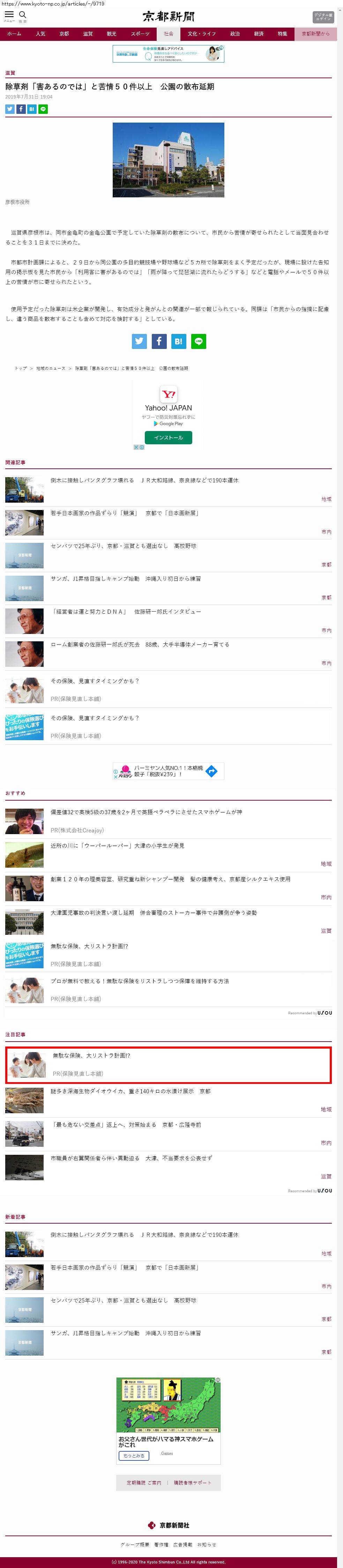343x1568 pixels.
Task: Select the 文化・ライフ tab
Action: (x=201, y=34)
